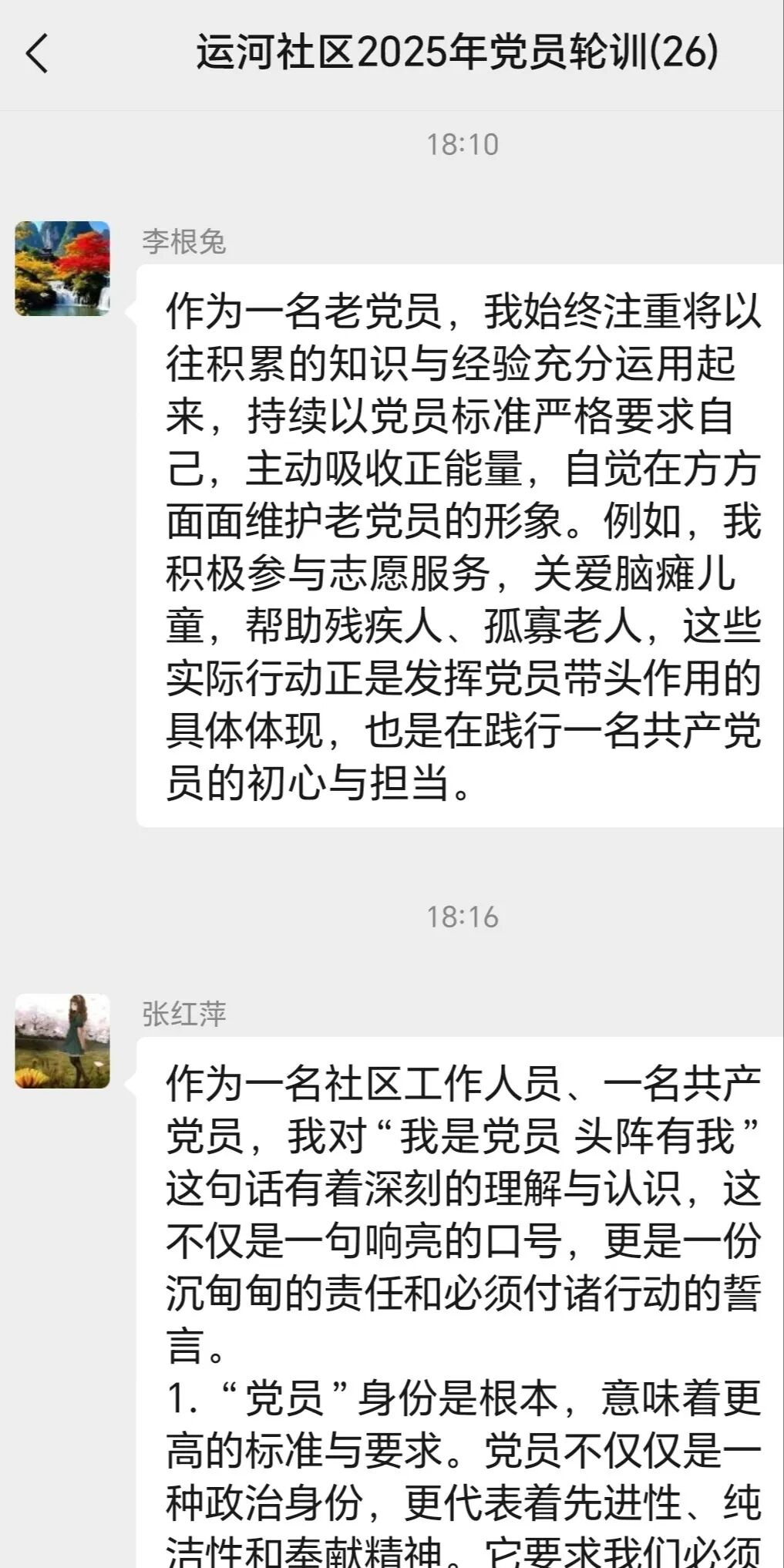Screen dimensions: 784x1568
Task: Open 张红萍's profile avatar
Action: tap(62, 1041)
